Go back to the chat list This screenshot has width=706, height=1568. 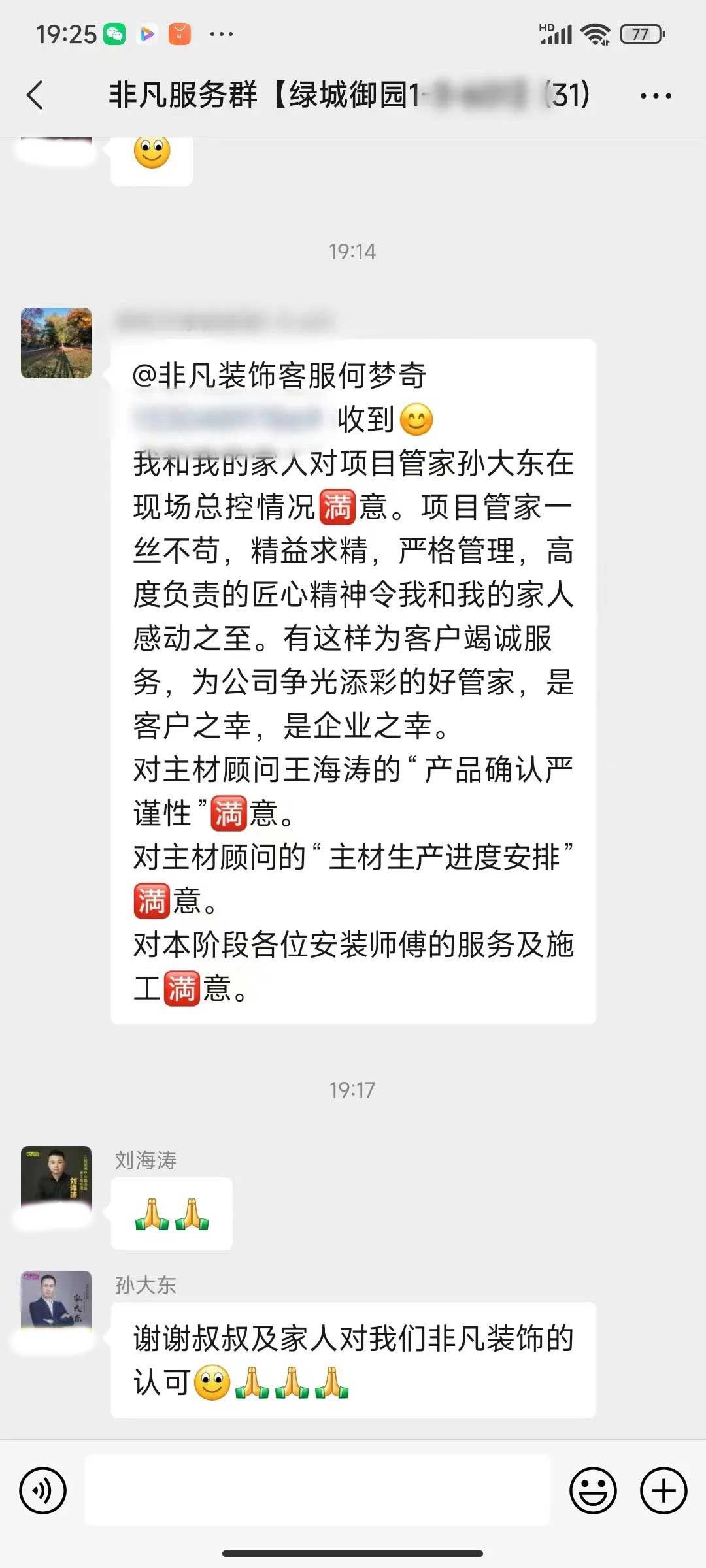pyautogui.click(x=35, y=95)
